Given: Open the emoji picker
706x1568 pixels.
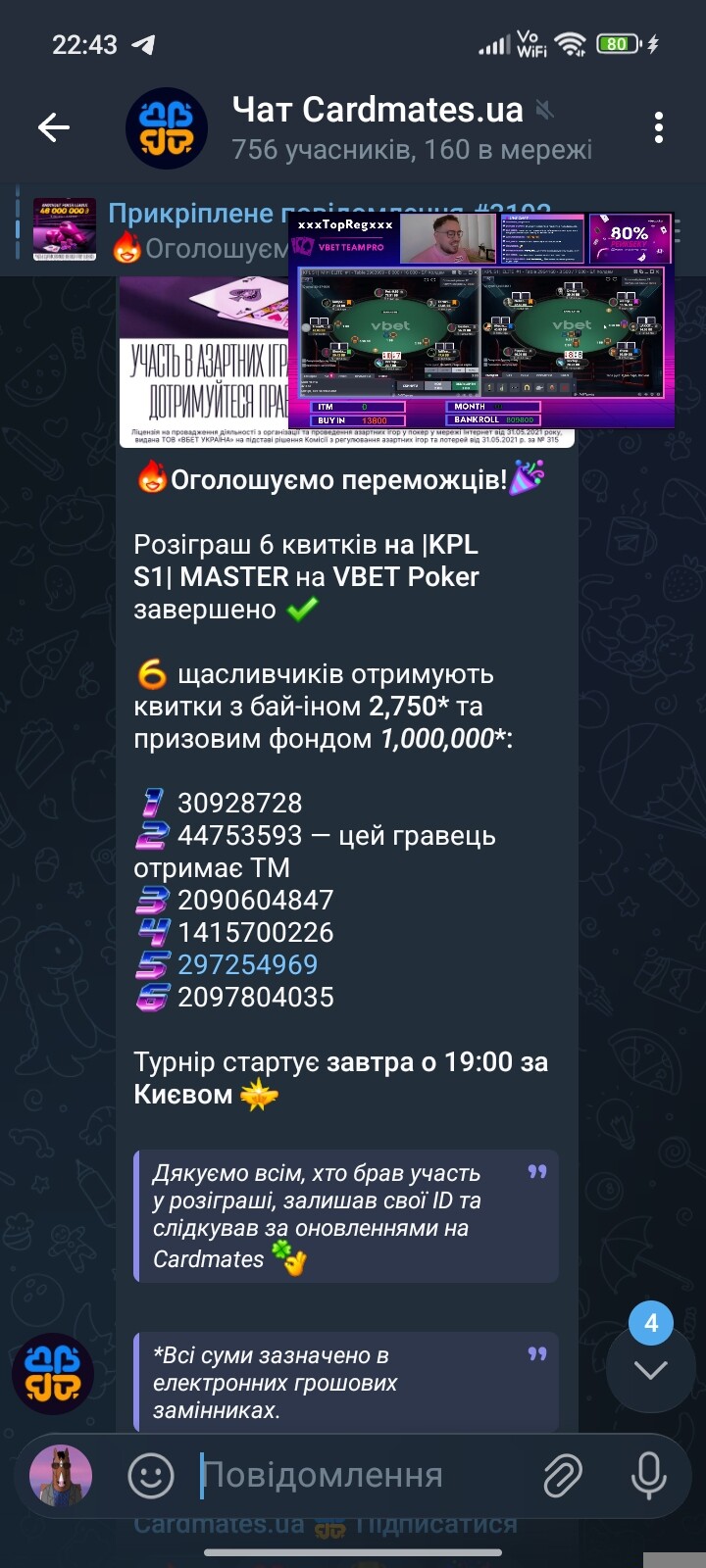Looking at the screenshot, I should click(x=151, y=1475).
